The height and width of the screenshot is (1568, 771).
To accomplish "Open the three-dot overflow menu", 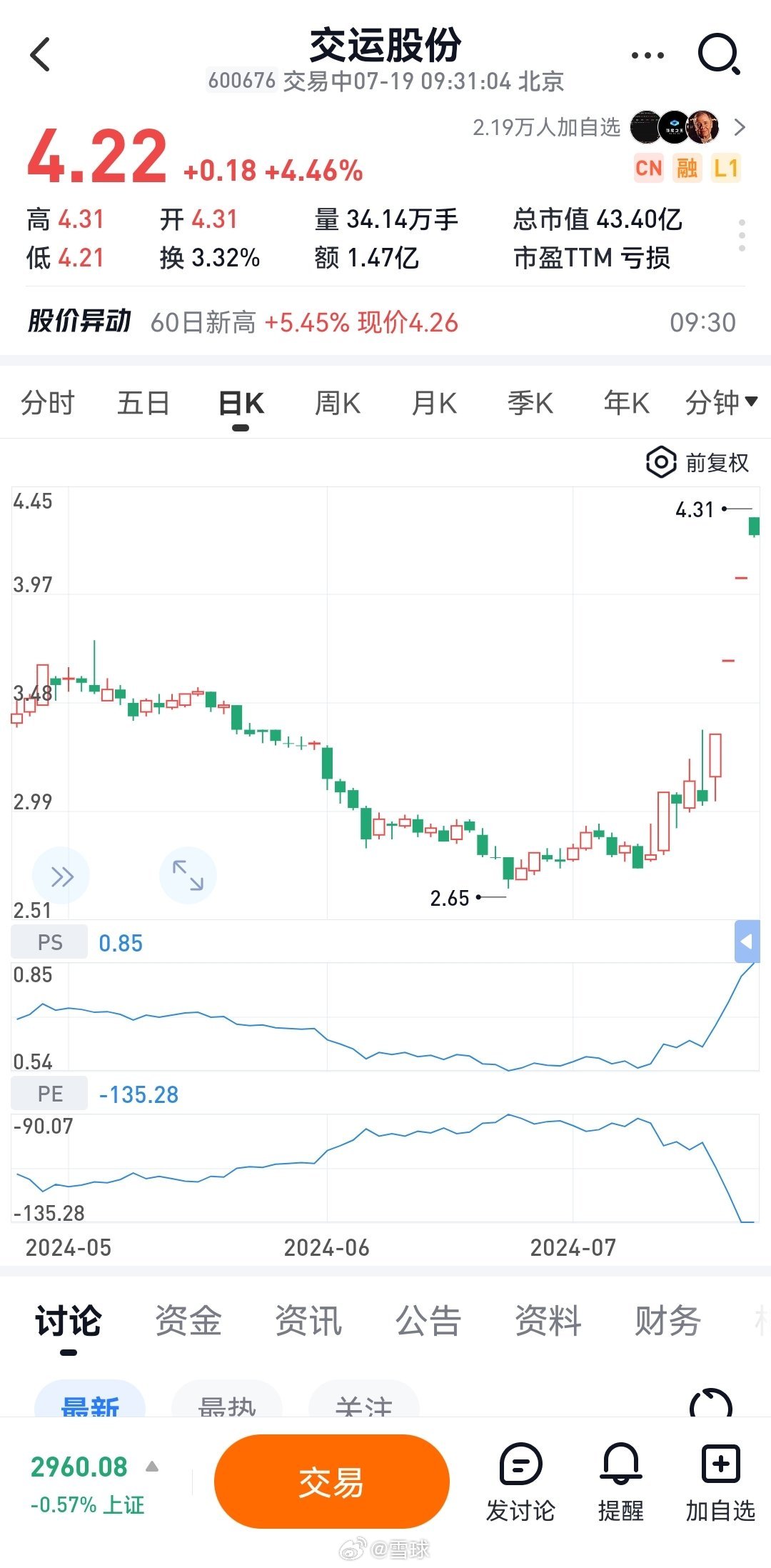I will [x=647, y=55].
